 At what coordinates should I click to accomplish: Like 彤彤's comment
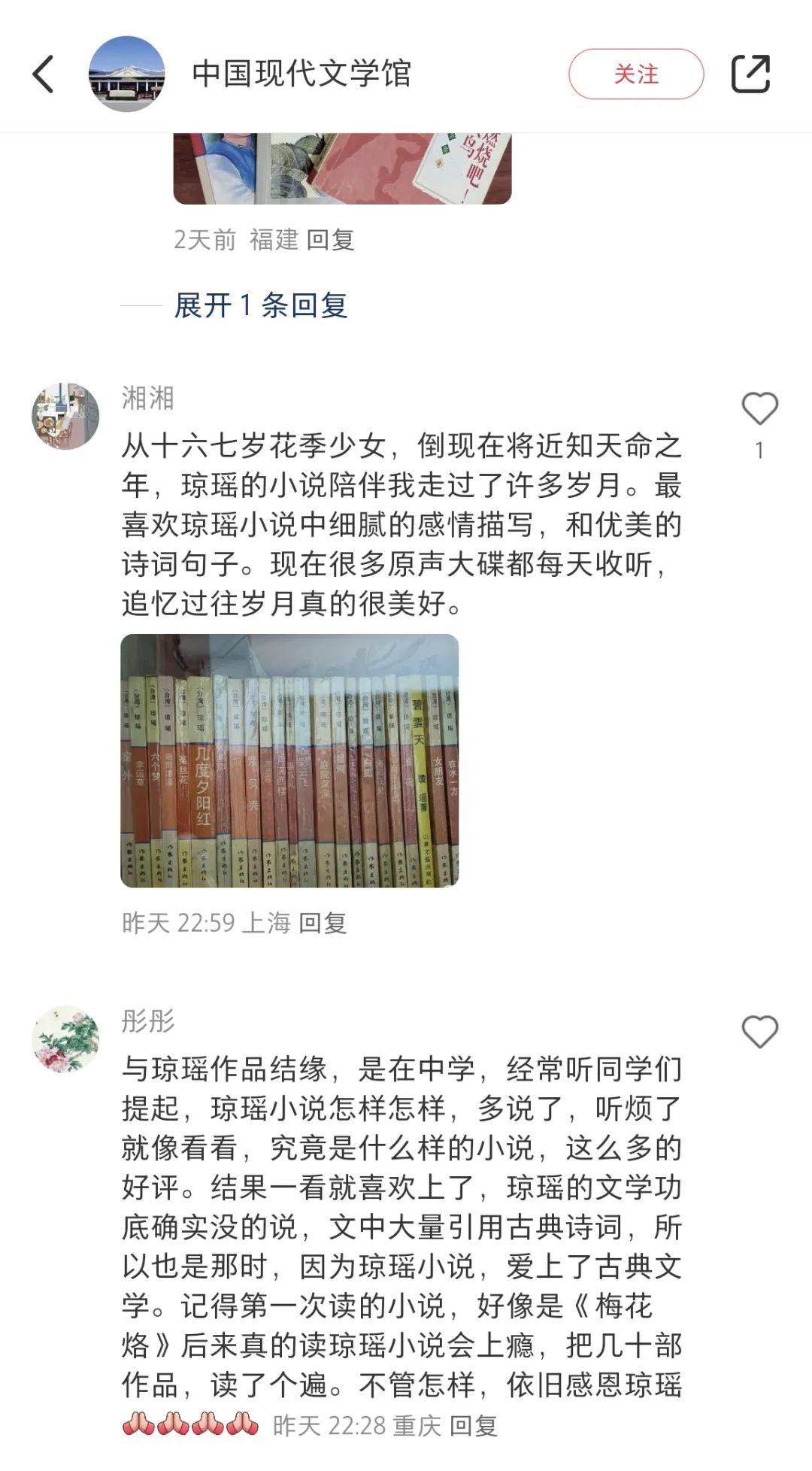tap(759, 1032)
